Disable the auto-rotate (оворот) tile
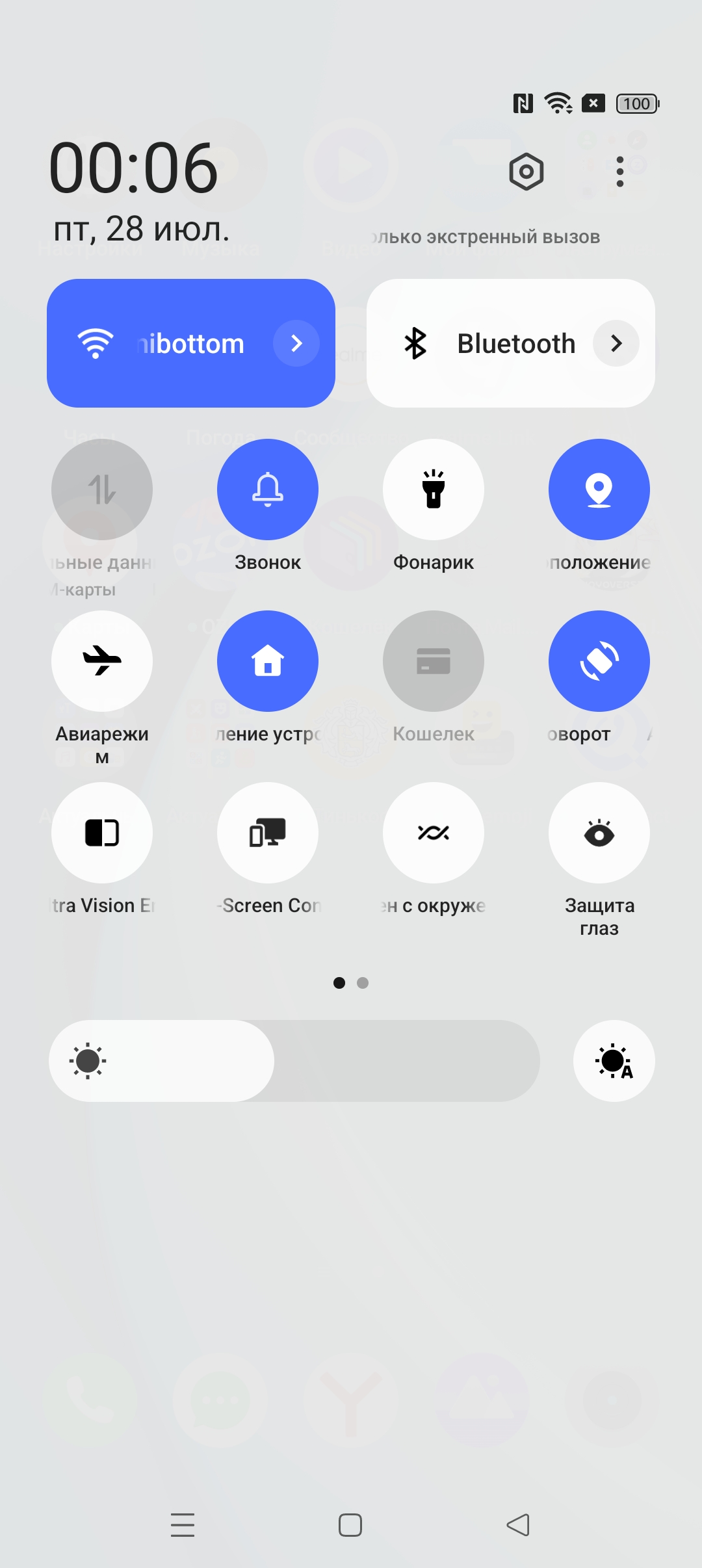 (x=599, y=661)
